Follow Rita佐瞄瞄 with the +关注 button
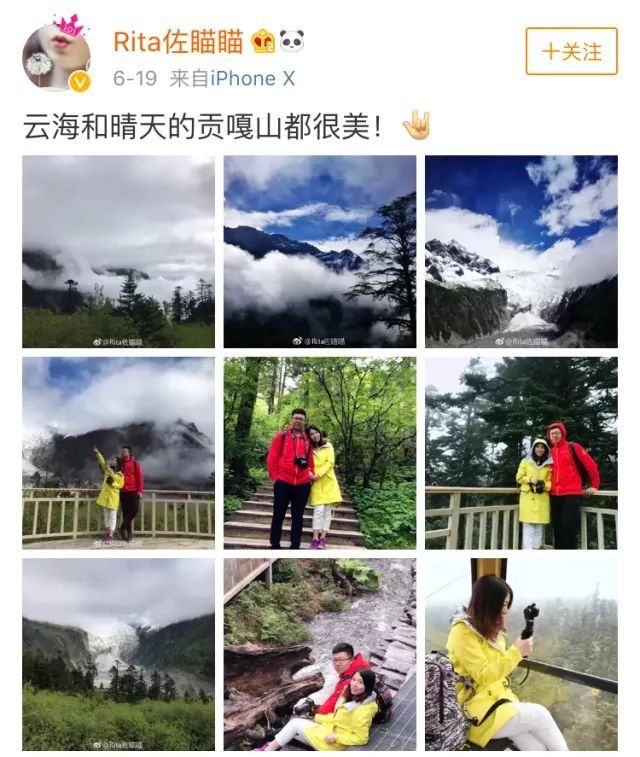This screenshot has height=757, width=640. [571, 51]
